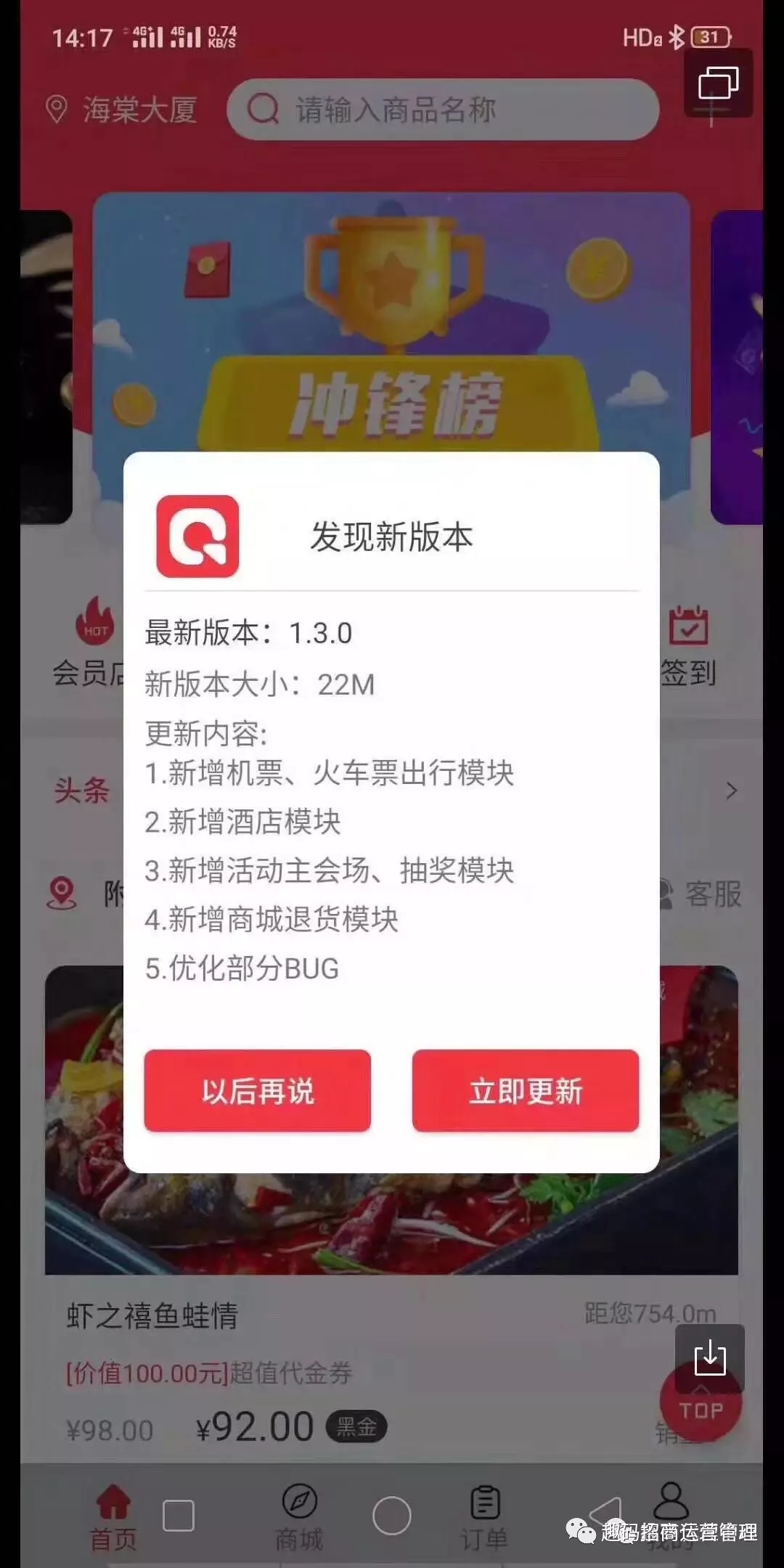Switch to the 首页 tab
784x1568 pixels.
coord(113,1517)
